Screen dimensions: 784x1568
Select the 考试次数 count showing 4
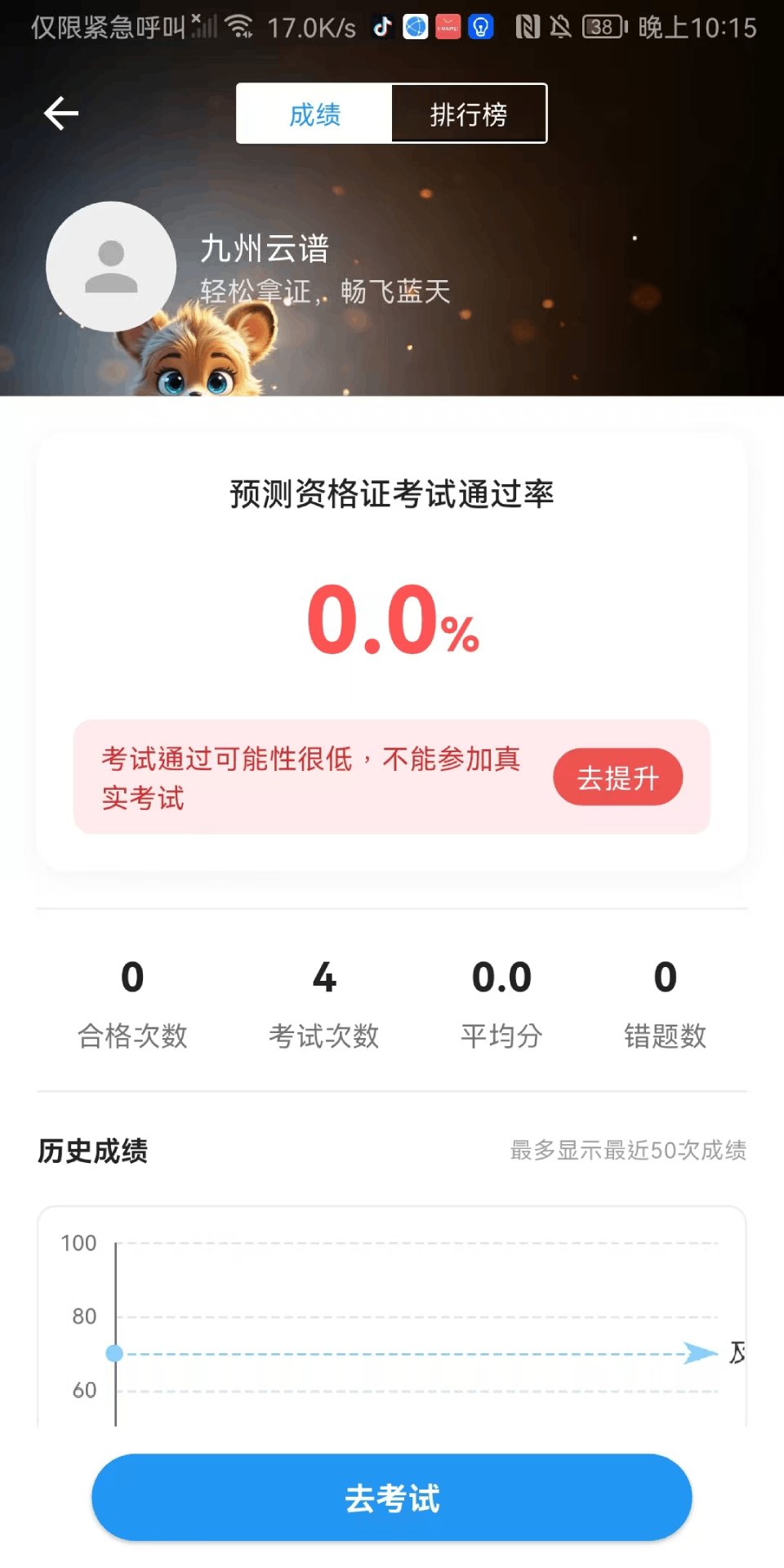click(324, 978)
